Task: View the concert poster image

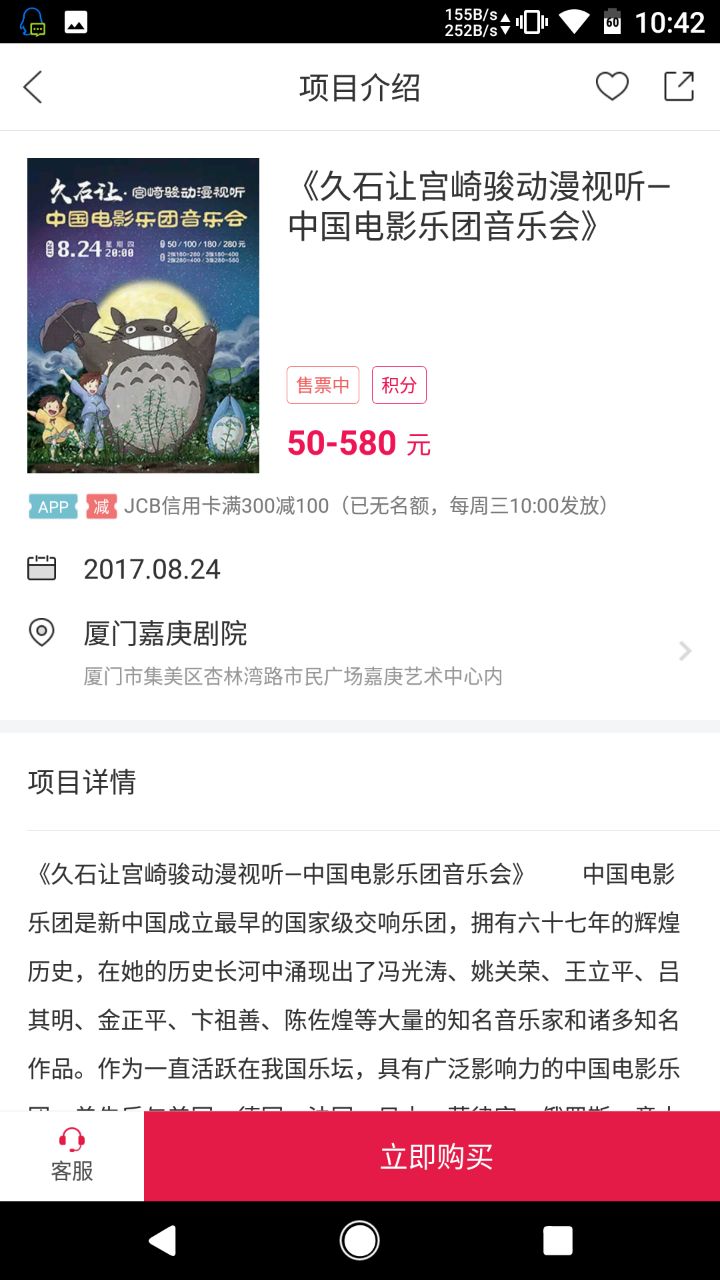Action: coord(143,315)
